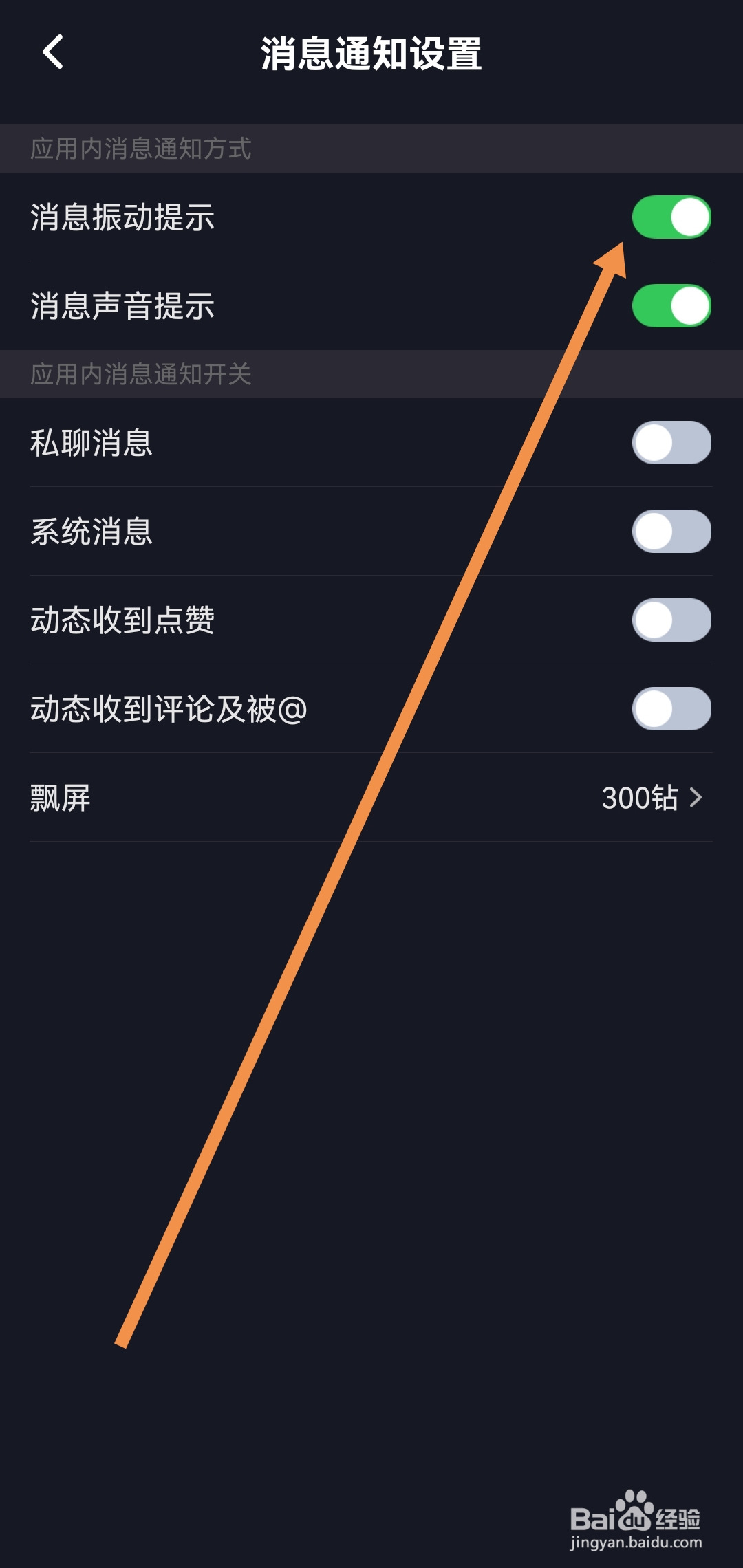Enable 私聊消息 notifications
The width and height of the screenshot is (743, 1568).
[x=671, y=443]
